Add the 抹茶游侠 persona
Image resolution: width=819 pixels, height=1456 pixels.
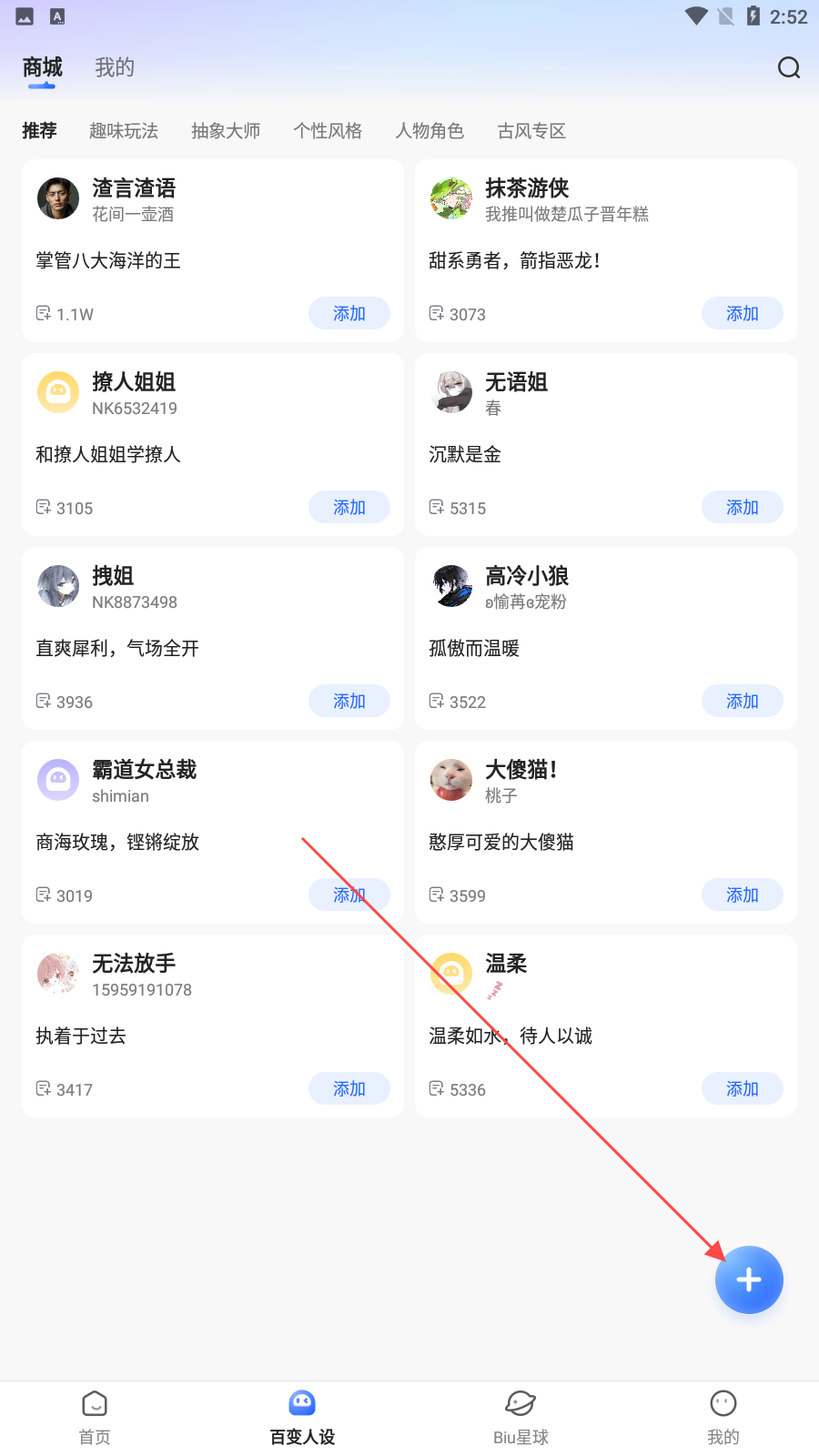[x=743, y=313]
